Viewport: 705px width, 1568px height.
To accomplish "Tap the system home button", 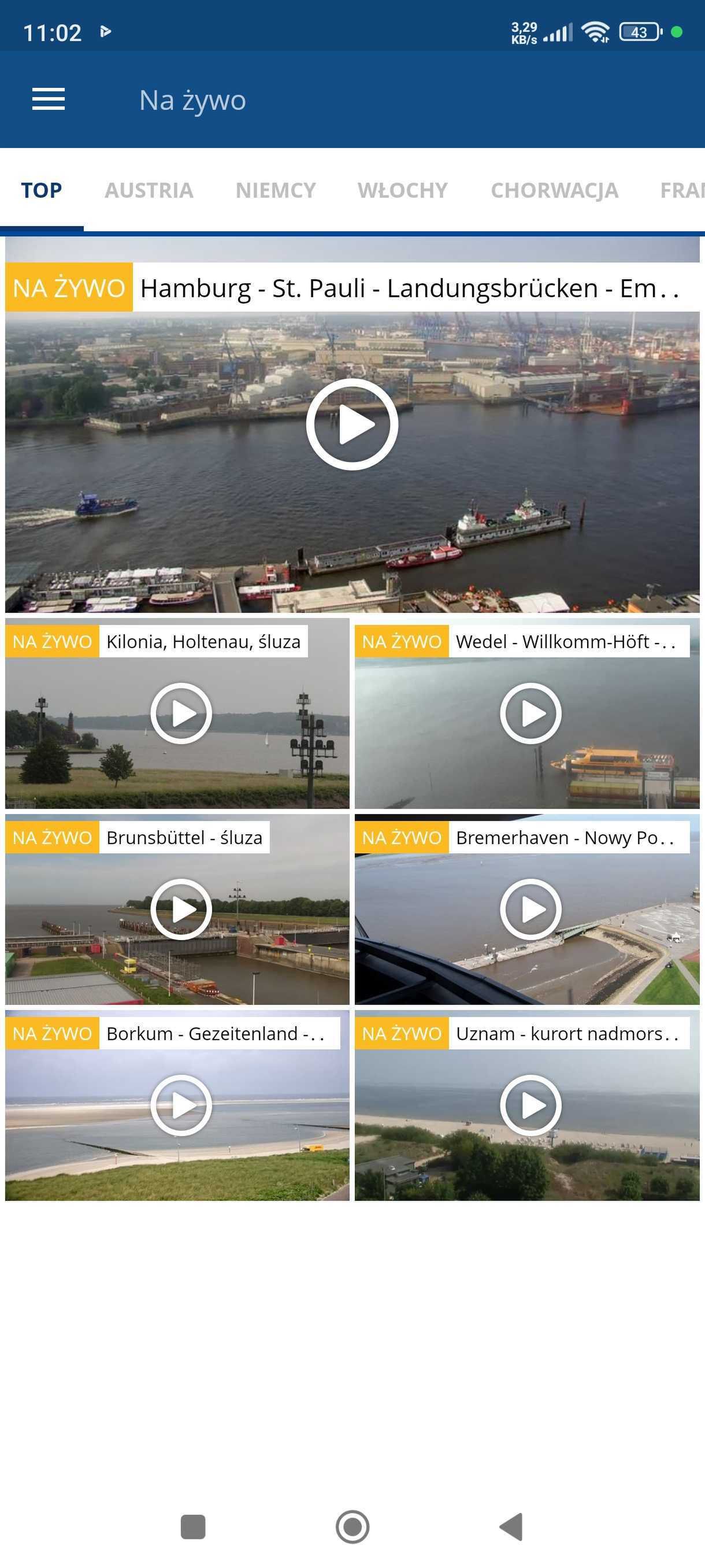I will (x=352, y=1526).
